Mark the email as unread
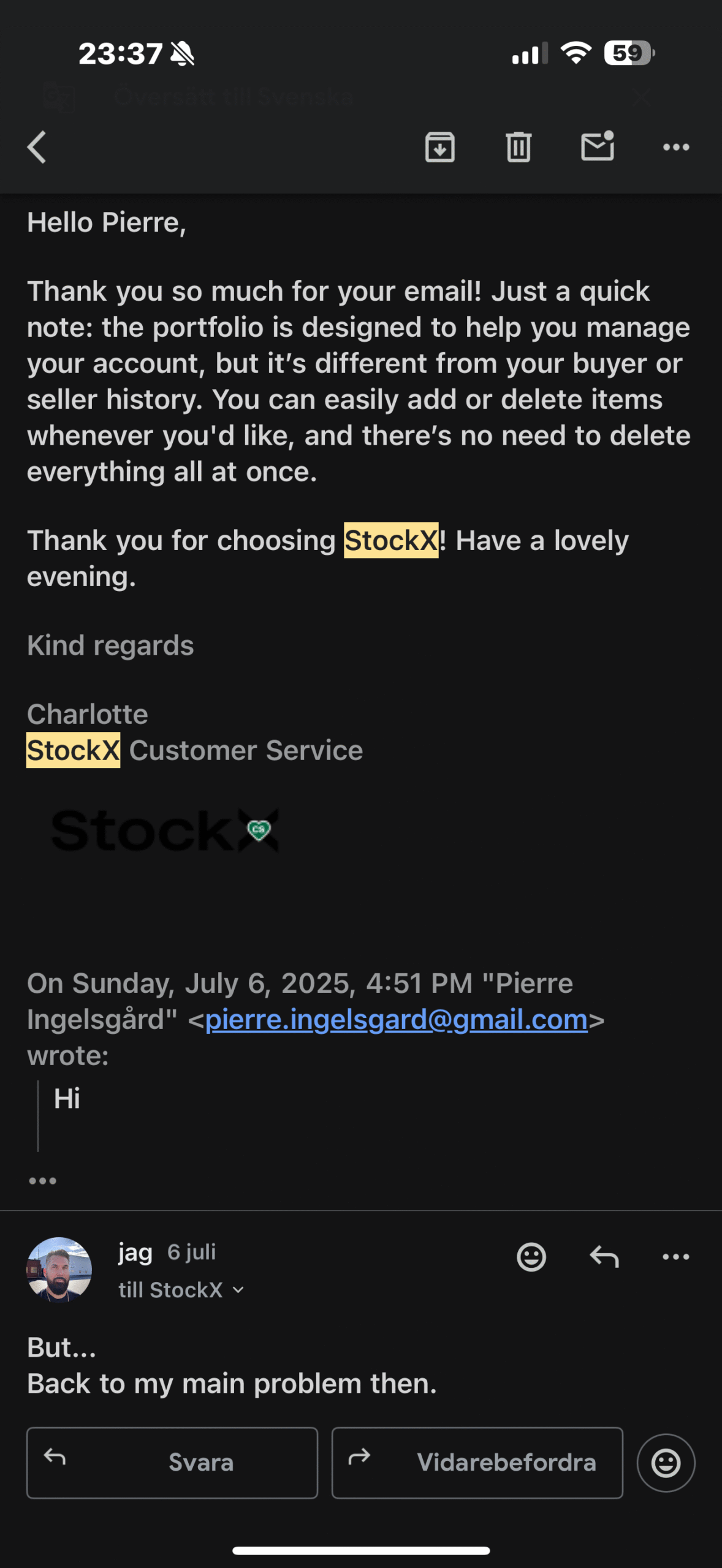 coord(597,147)
